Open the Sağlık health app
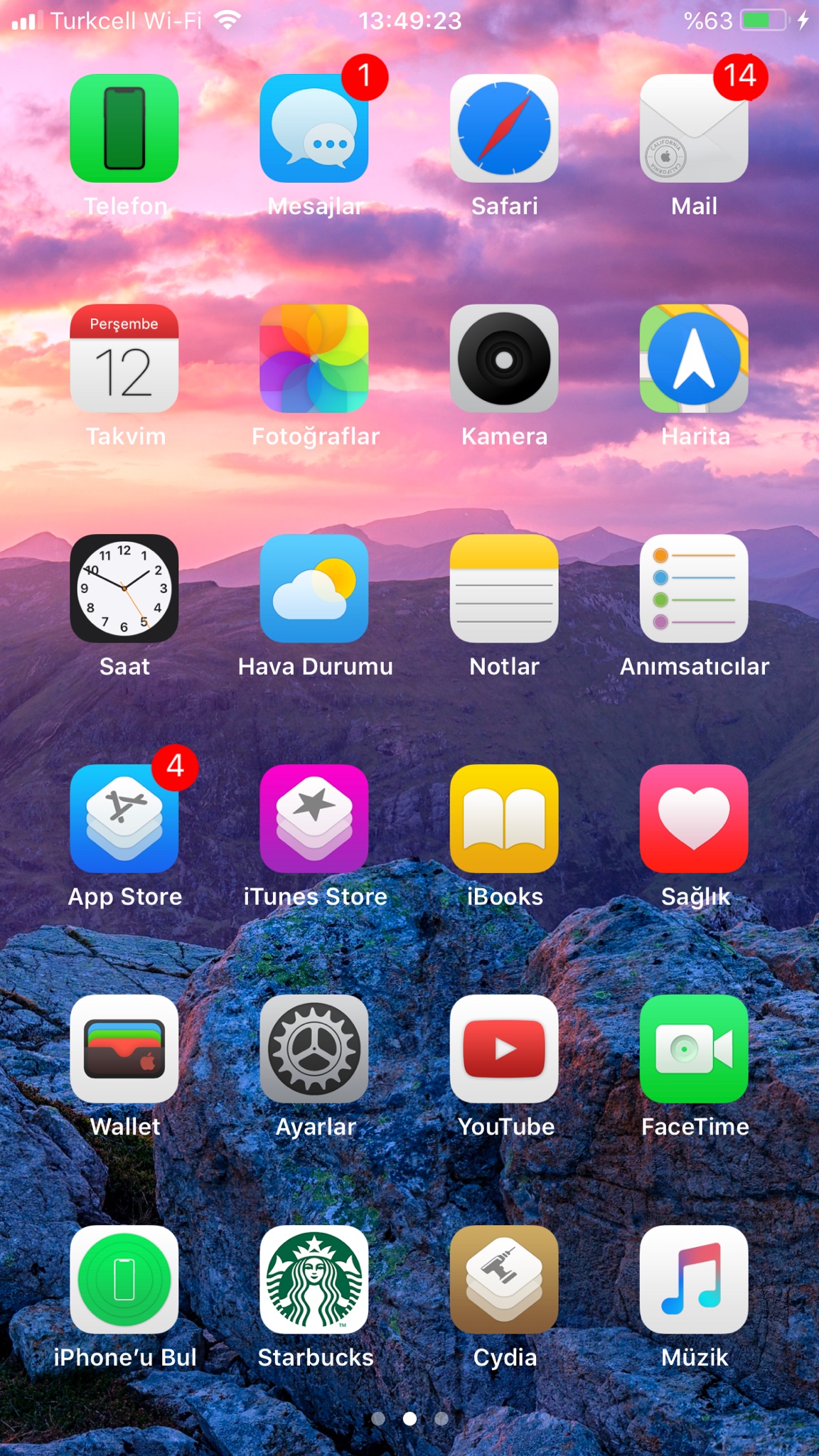The height and width of the screenshot is (1456, 819). pyautogui.click(x=694, y=819)
